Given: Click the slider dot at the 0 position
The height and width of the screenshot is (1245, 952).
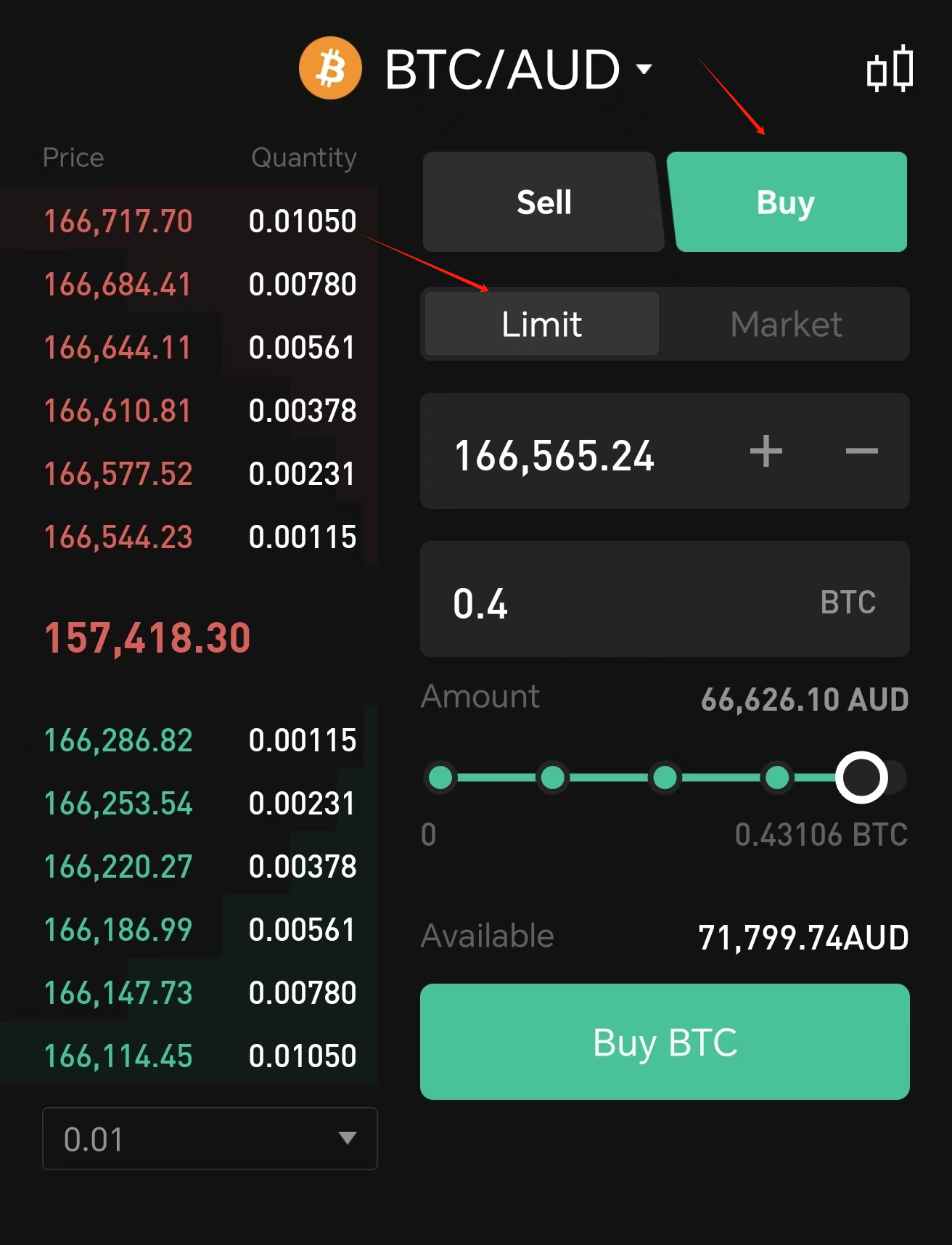Looking at the screenshot, I should (x=440, y=777).
